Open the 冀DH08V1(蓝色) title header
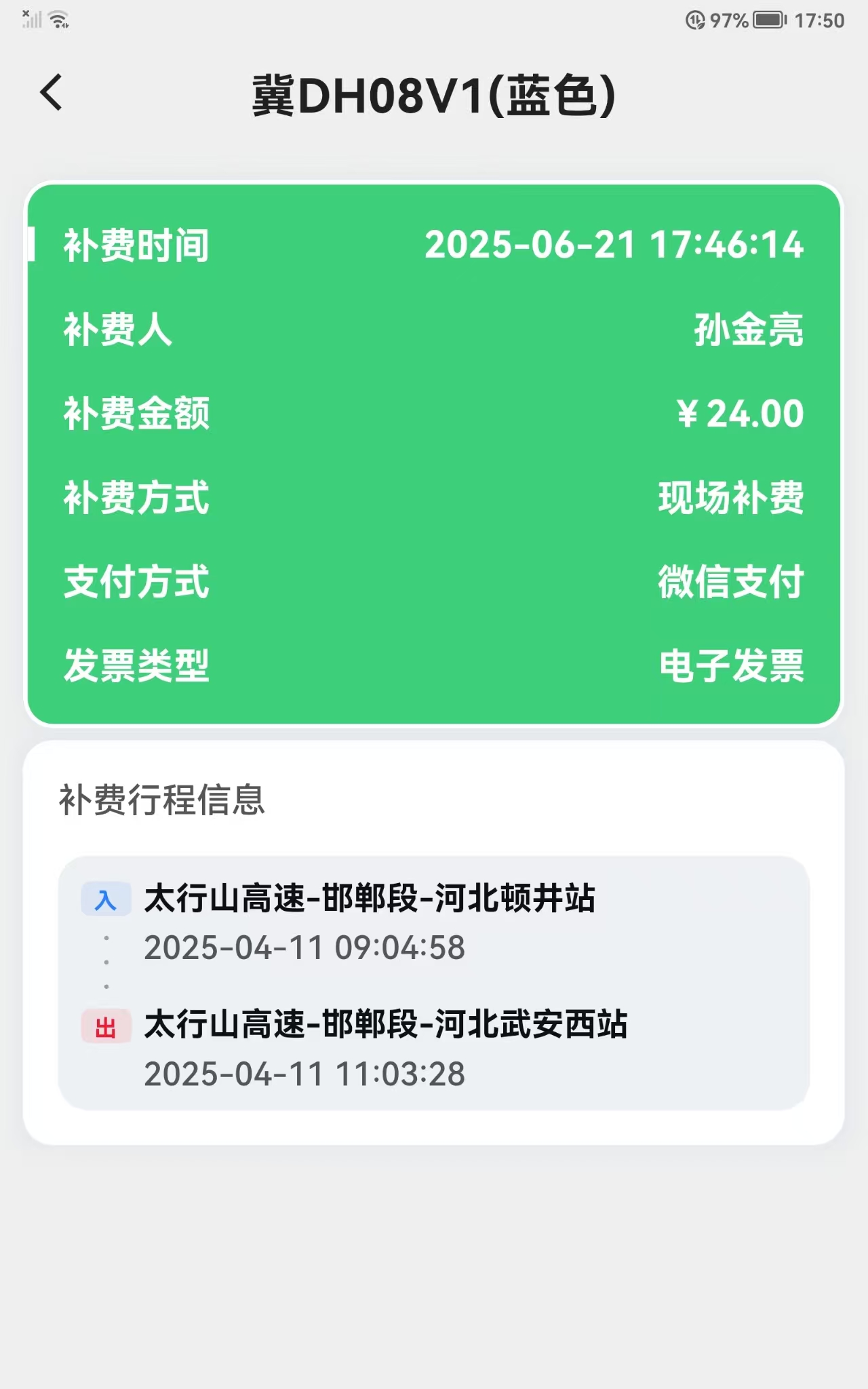The image size is (868, 1389). pyautogui.click(x=434, y=94)
